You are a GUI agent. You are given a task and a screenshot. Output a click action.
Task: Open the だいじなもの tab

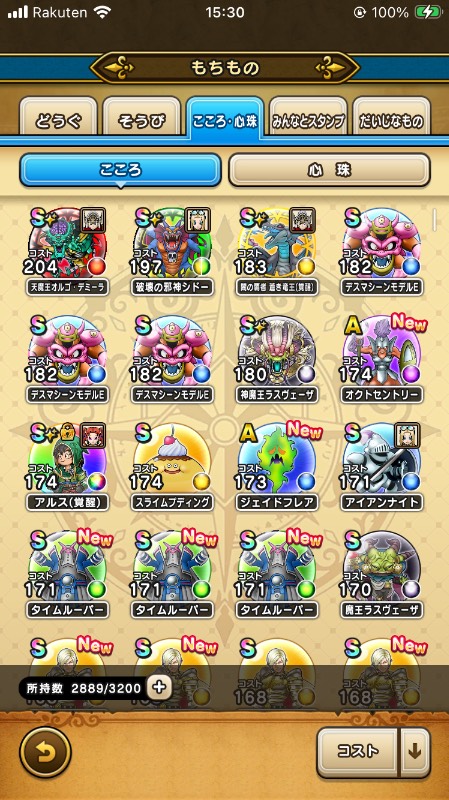click(391, 120)
